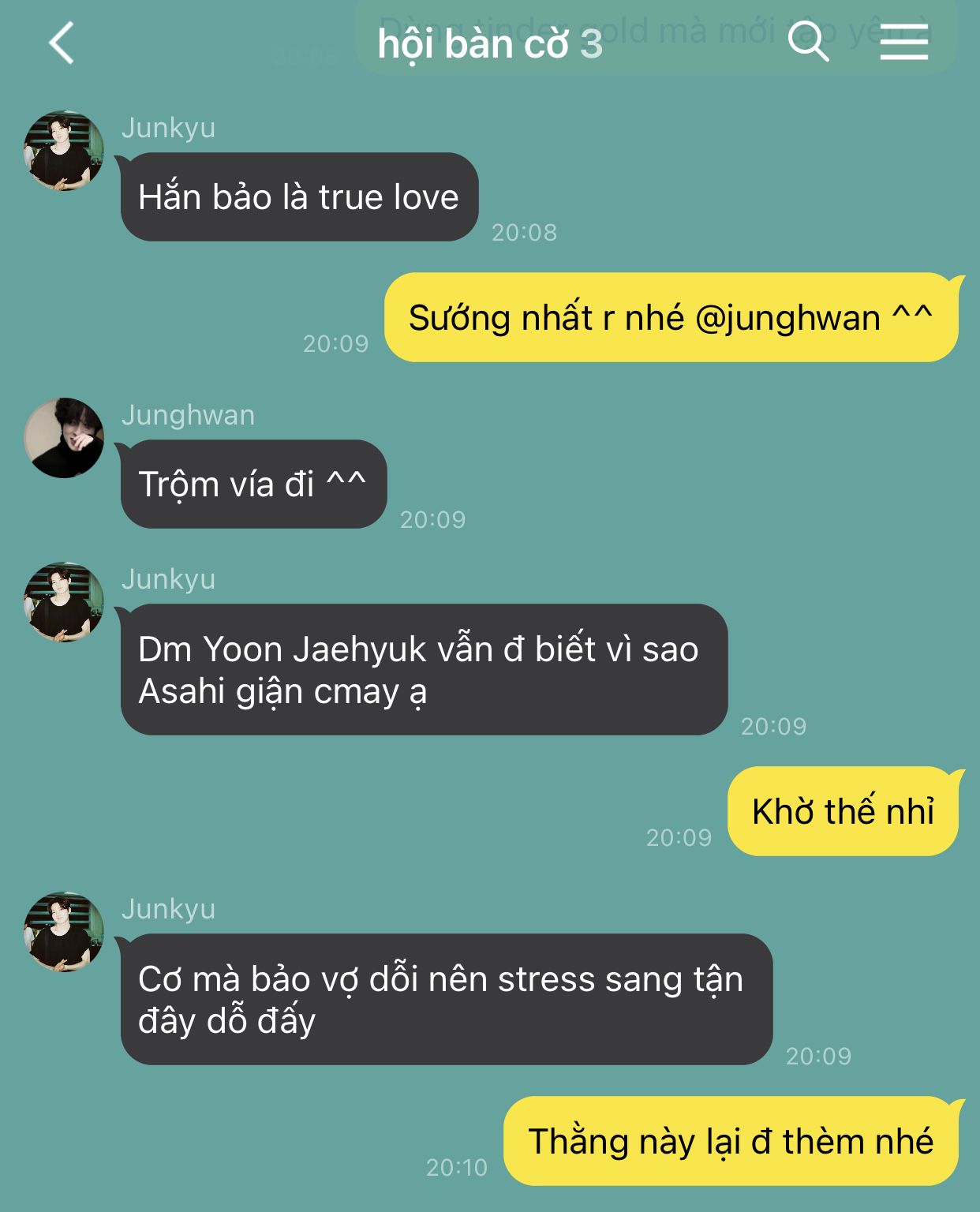Open Junghwan's profile picture
This screenshot has width=980, height=1212.
[x=64, y=438]
